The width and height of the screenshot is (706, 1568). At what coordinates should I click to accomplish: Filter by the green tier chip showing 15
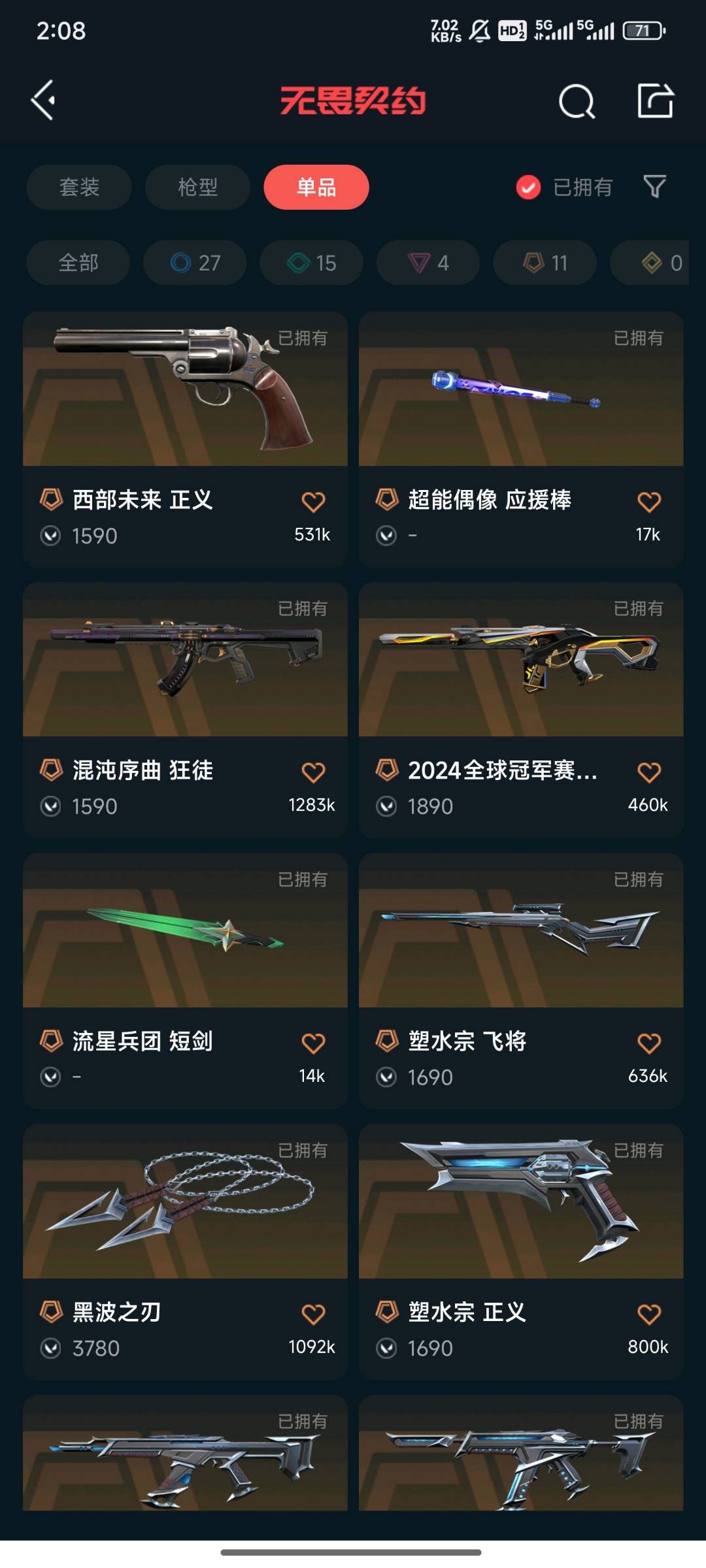pos(311,263)
